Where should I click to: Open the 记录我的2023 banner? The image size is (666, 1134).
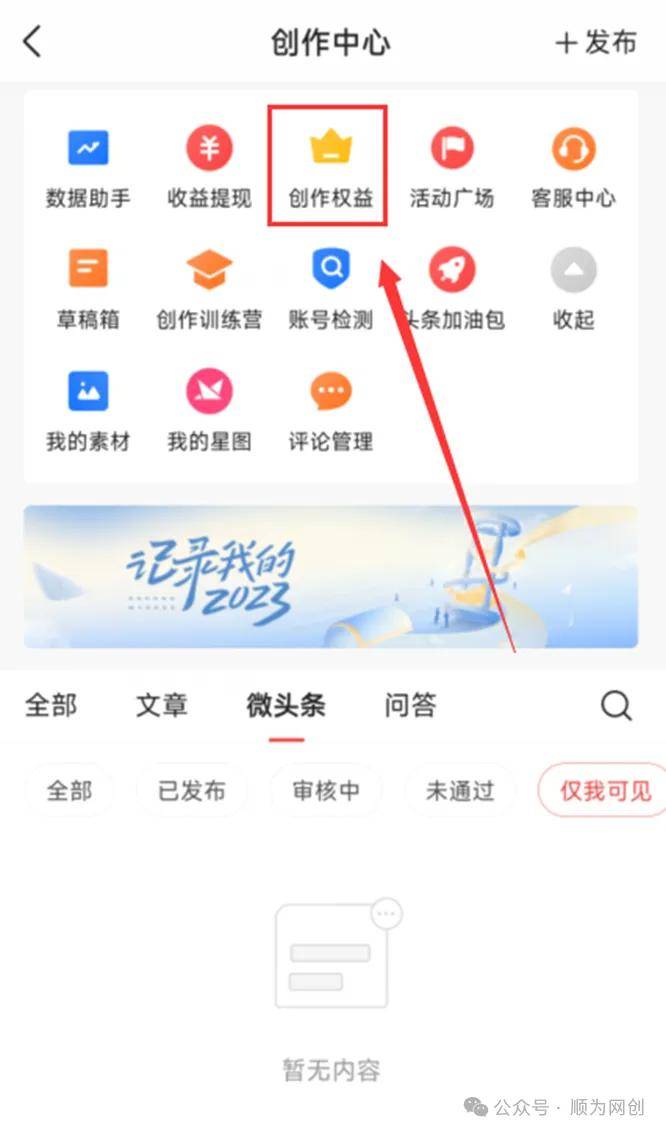point(330,577)
